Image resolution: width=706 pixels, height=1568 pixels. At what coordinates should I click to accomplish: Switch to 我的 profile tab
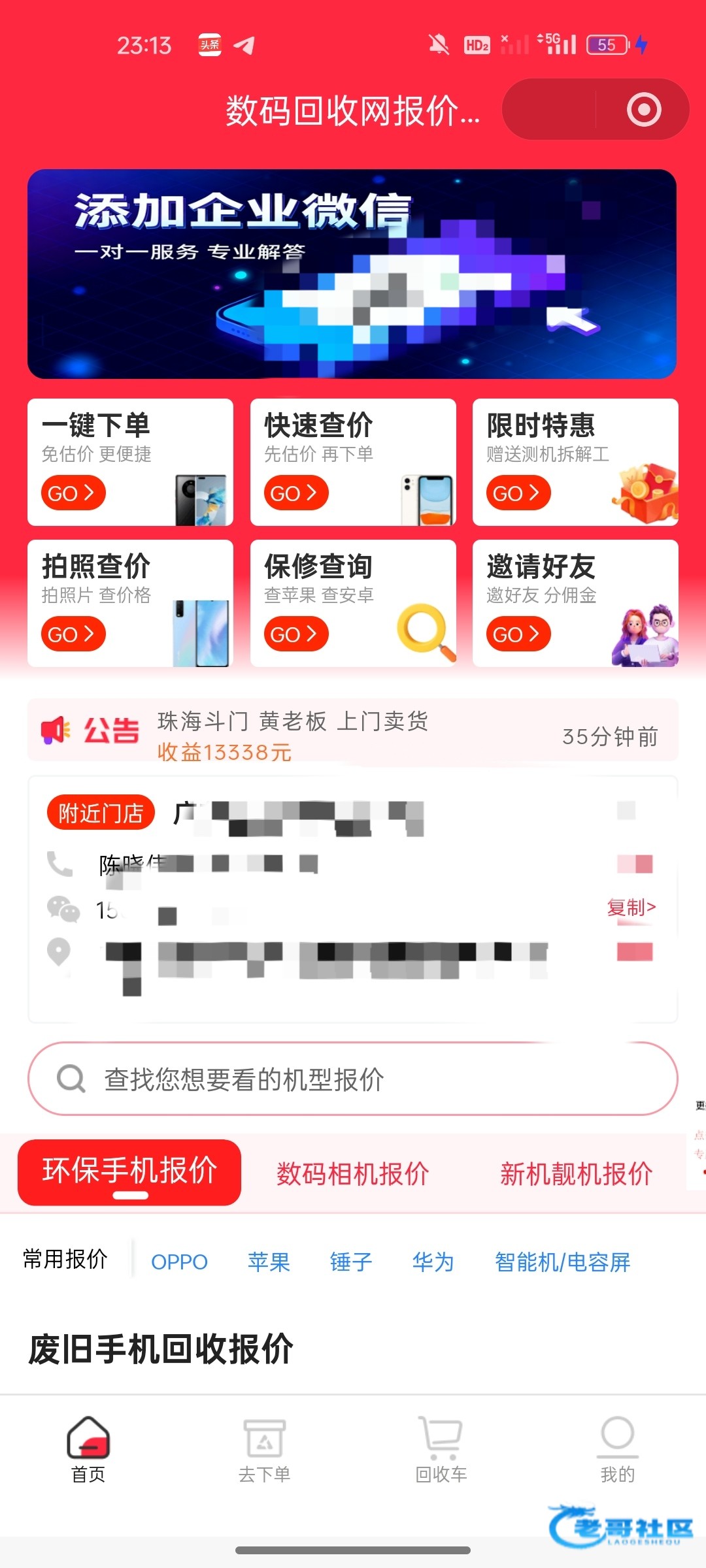(618, 1450)
